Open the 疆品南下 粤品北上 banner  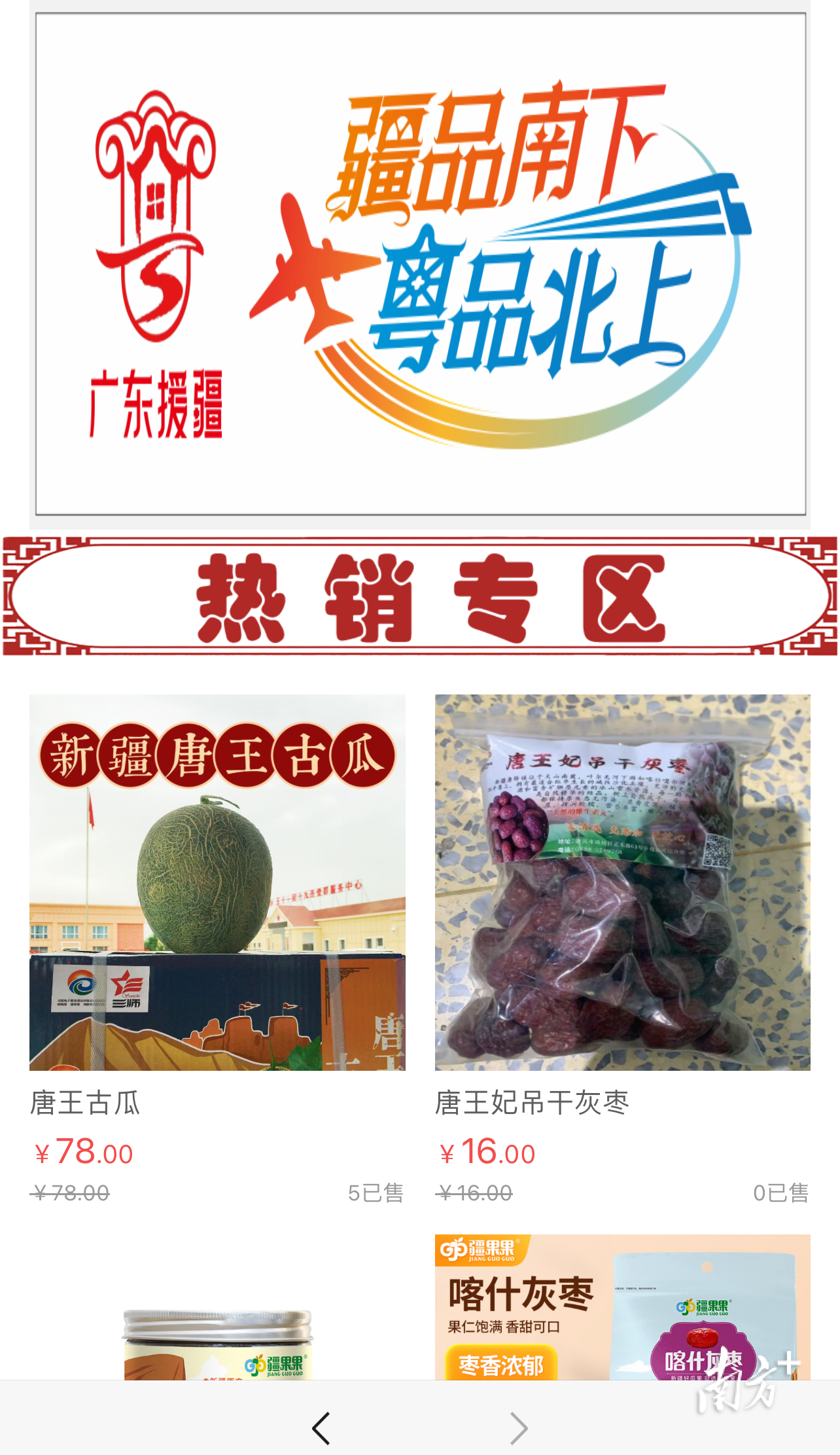(420, 264)
